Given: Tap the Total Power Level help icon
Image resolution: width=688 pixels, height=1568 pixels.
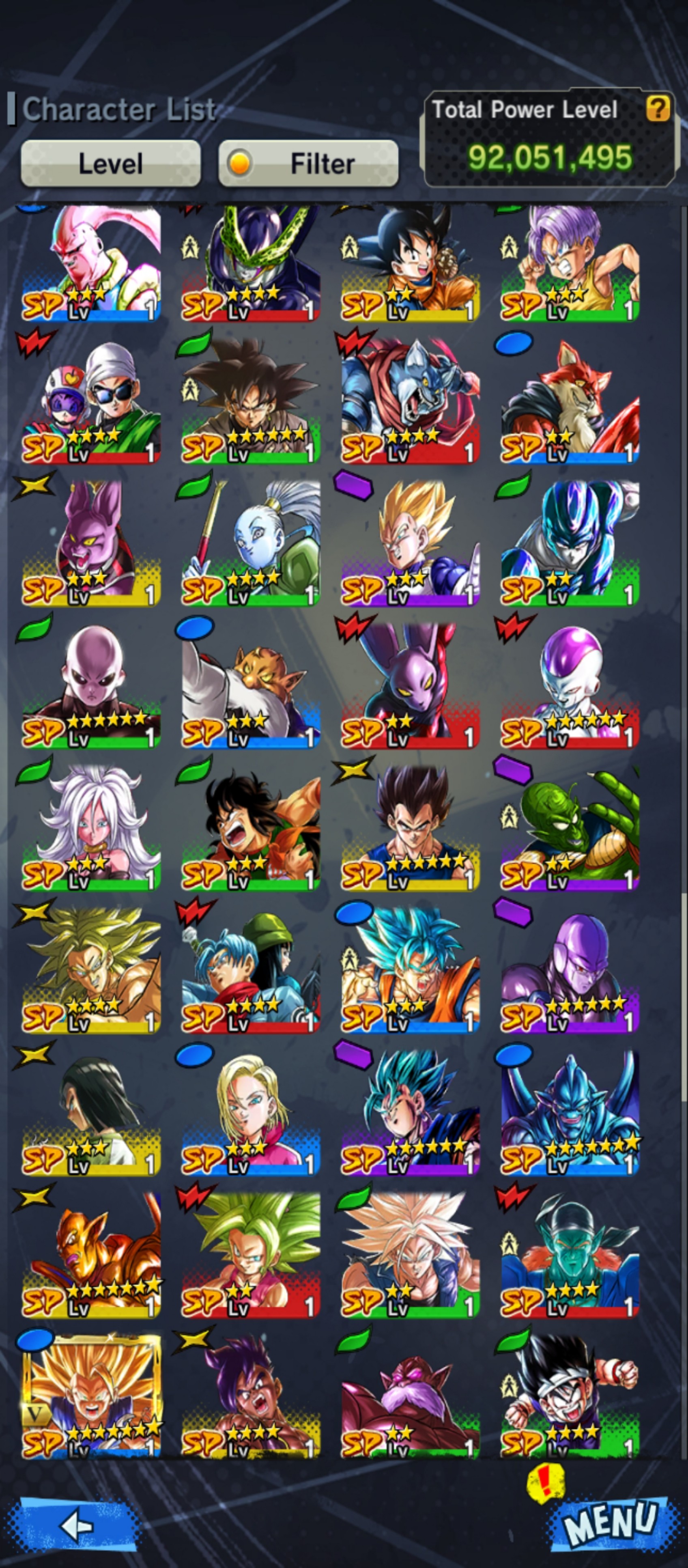Looking at the screenshot, I should 658,109.
